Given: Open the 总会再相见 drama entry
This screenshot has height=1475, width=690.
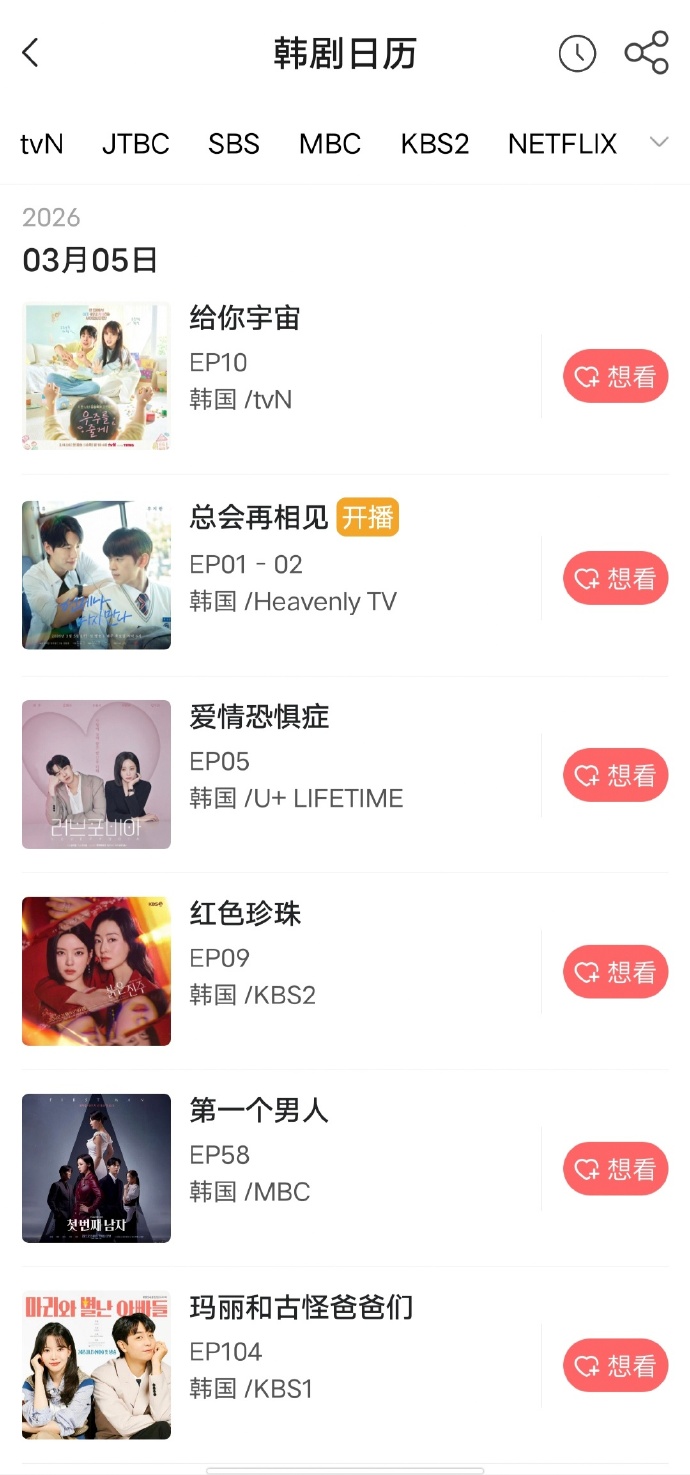Looking at the screenshot, I should 259,518.
